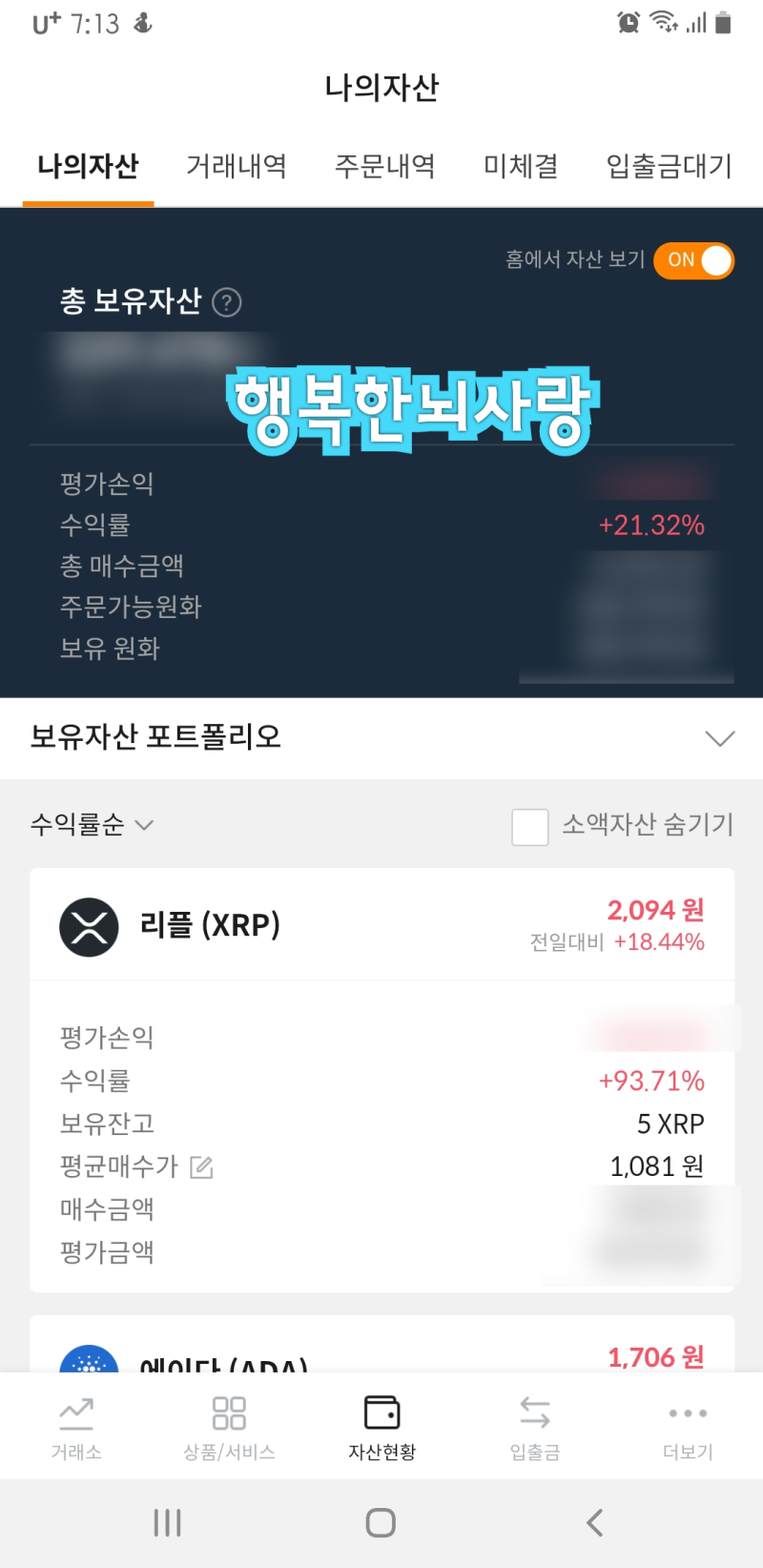This screenshot has width=763, height=1568.
Task: Collapse the 보유자산 포트폴리오 section chevron
Action: (720, 737)
